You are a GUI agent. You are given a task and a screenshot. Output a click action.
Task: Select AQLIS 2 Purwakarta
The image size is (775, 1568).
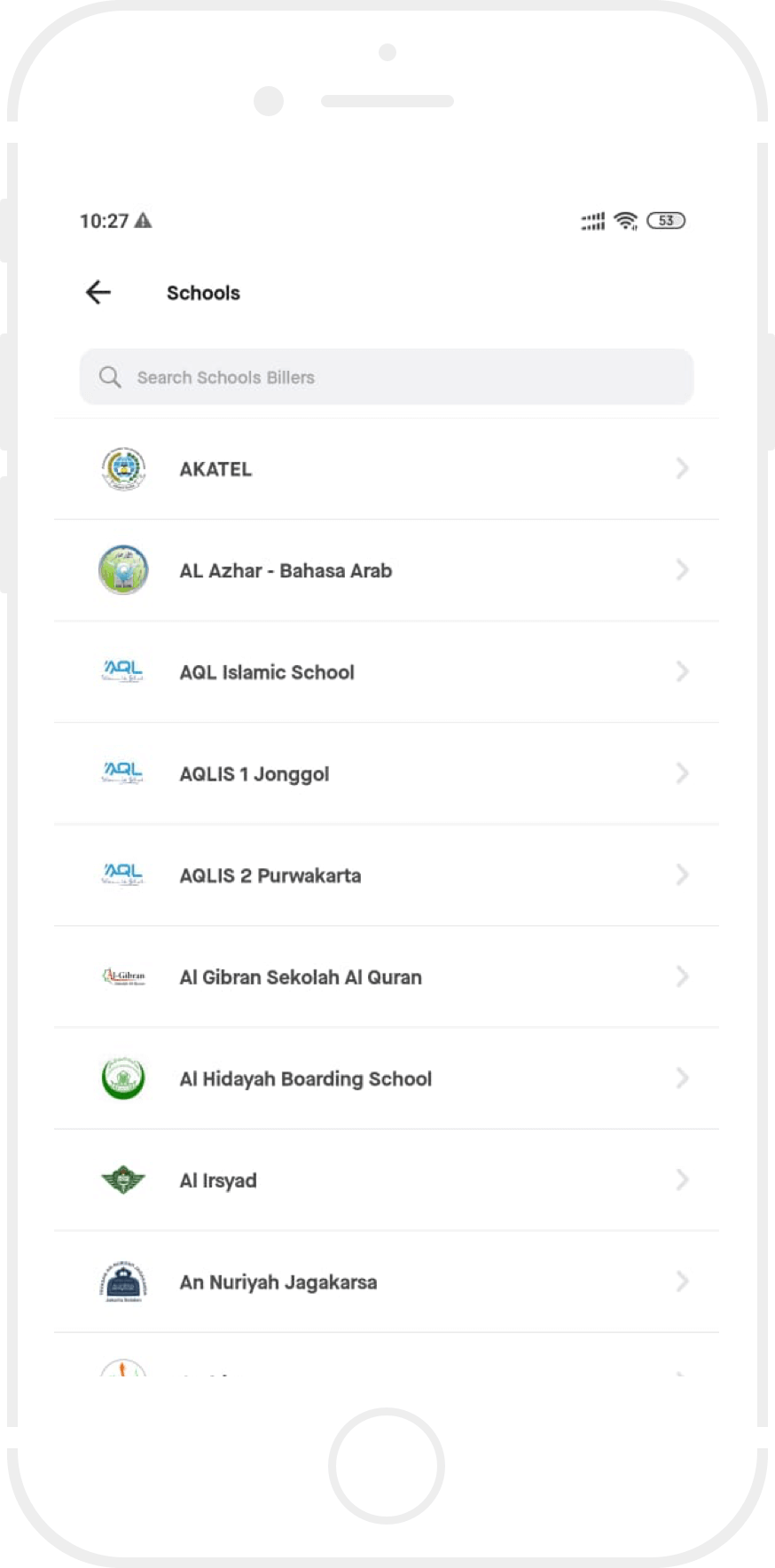click(387, 875)
